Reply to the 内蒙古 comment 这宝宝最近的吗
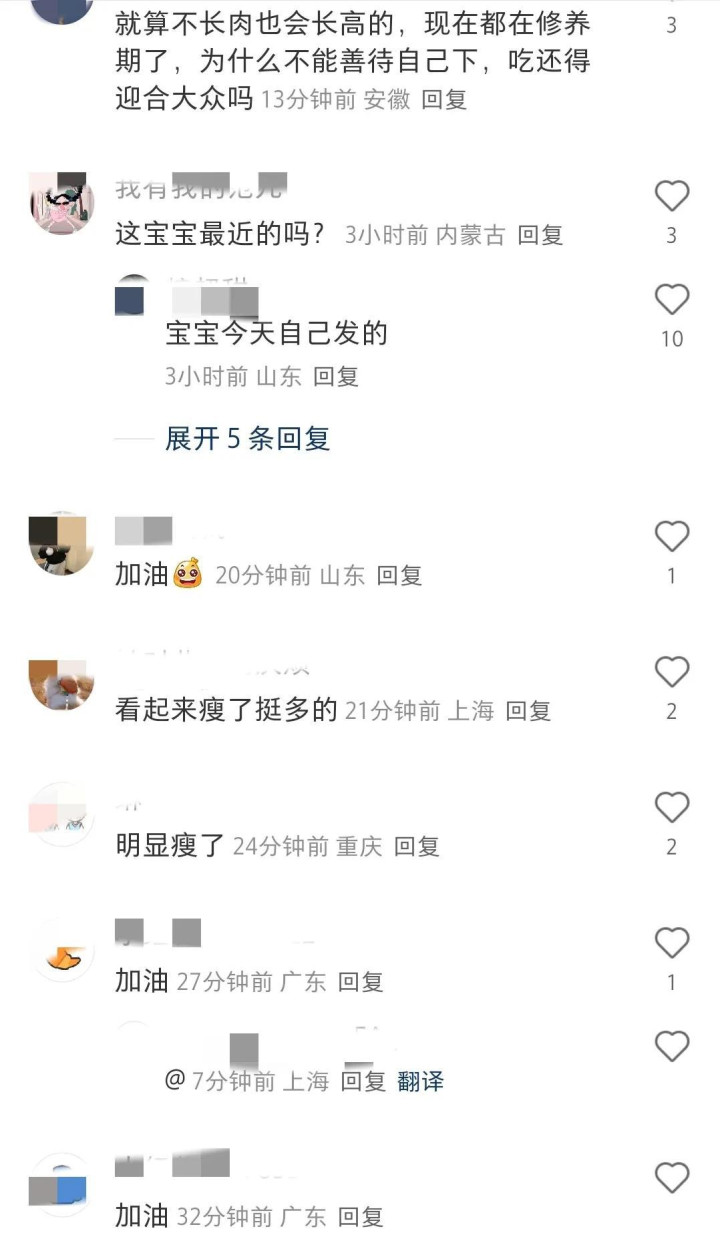The image size is (720, 1257). click(541, 235)
